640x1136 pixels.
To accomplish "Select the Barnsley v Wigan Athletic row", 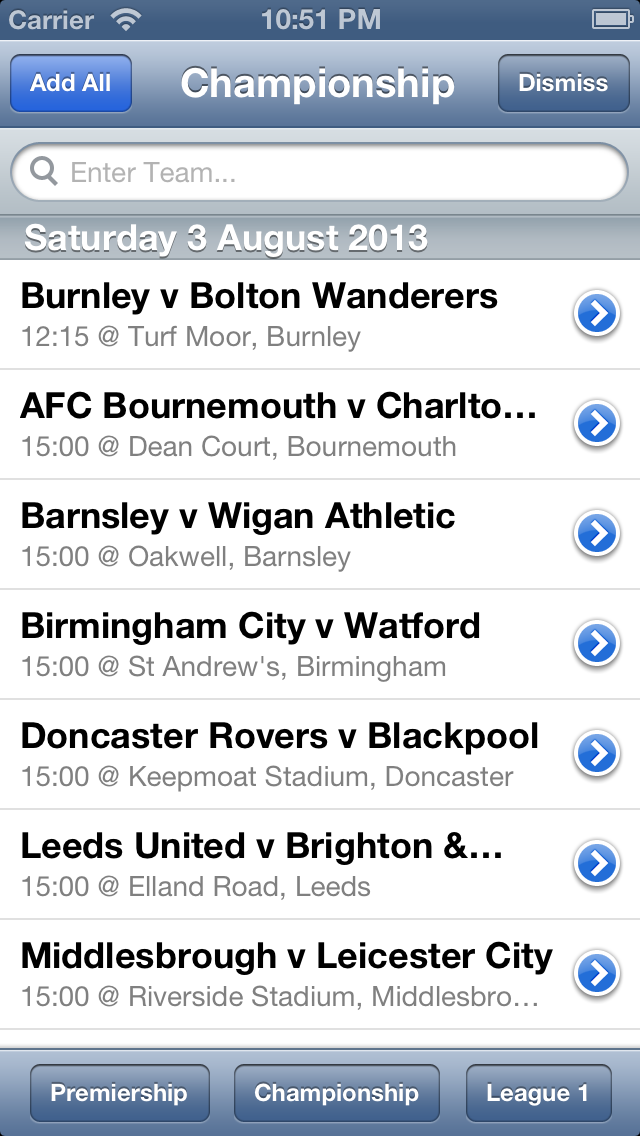I will pos(320,535).
